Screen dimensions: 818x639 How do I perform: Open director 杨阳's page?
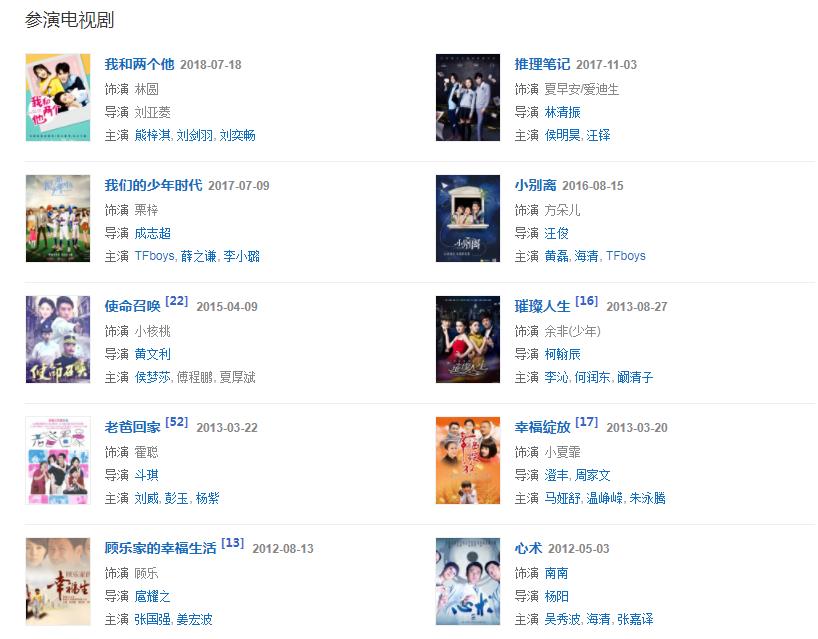point(555,596)
